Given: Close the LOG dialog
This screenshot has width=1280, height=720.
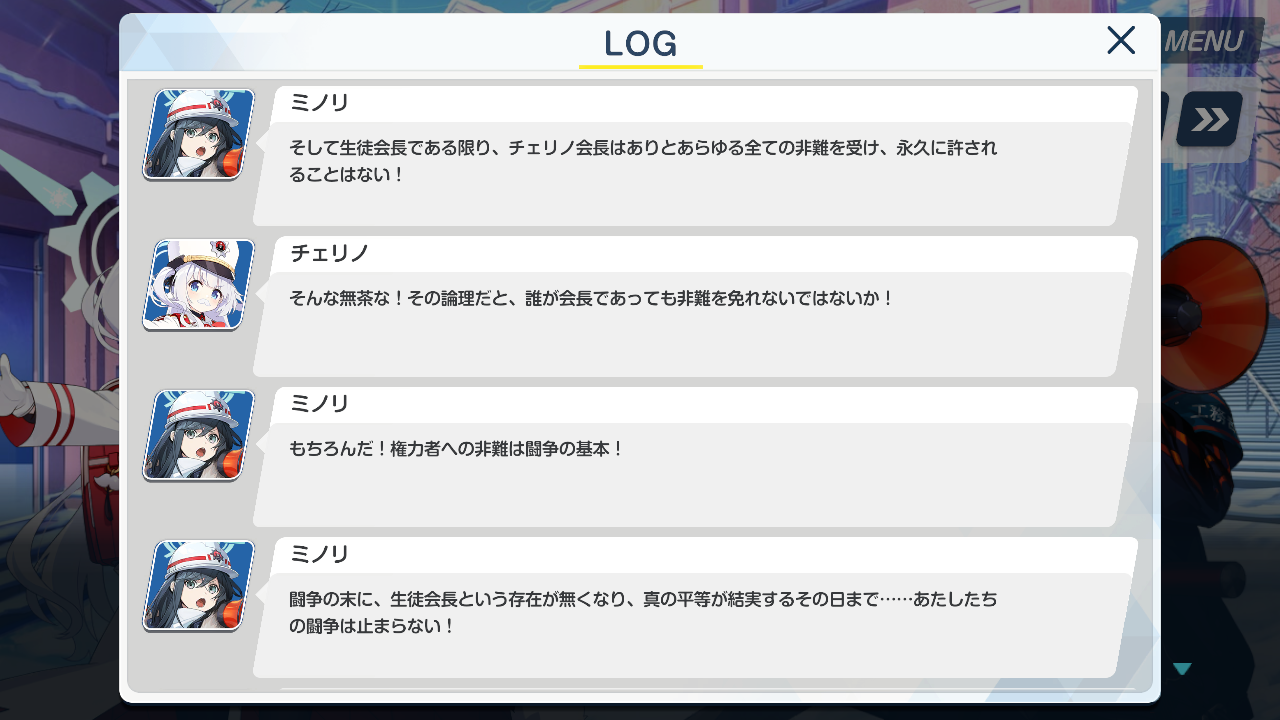Looking at the screenshot, I should click(x=1121, y=40).
